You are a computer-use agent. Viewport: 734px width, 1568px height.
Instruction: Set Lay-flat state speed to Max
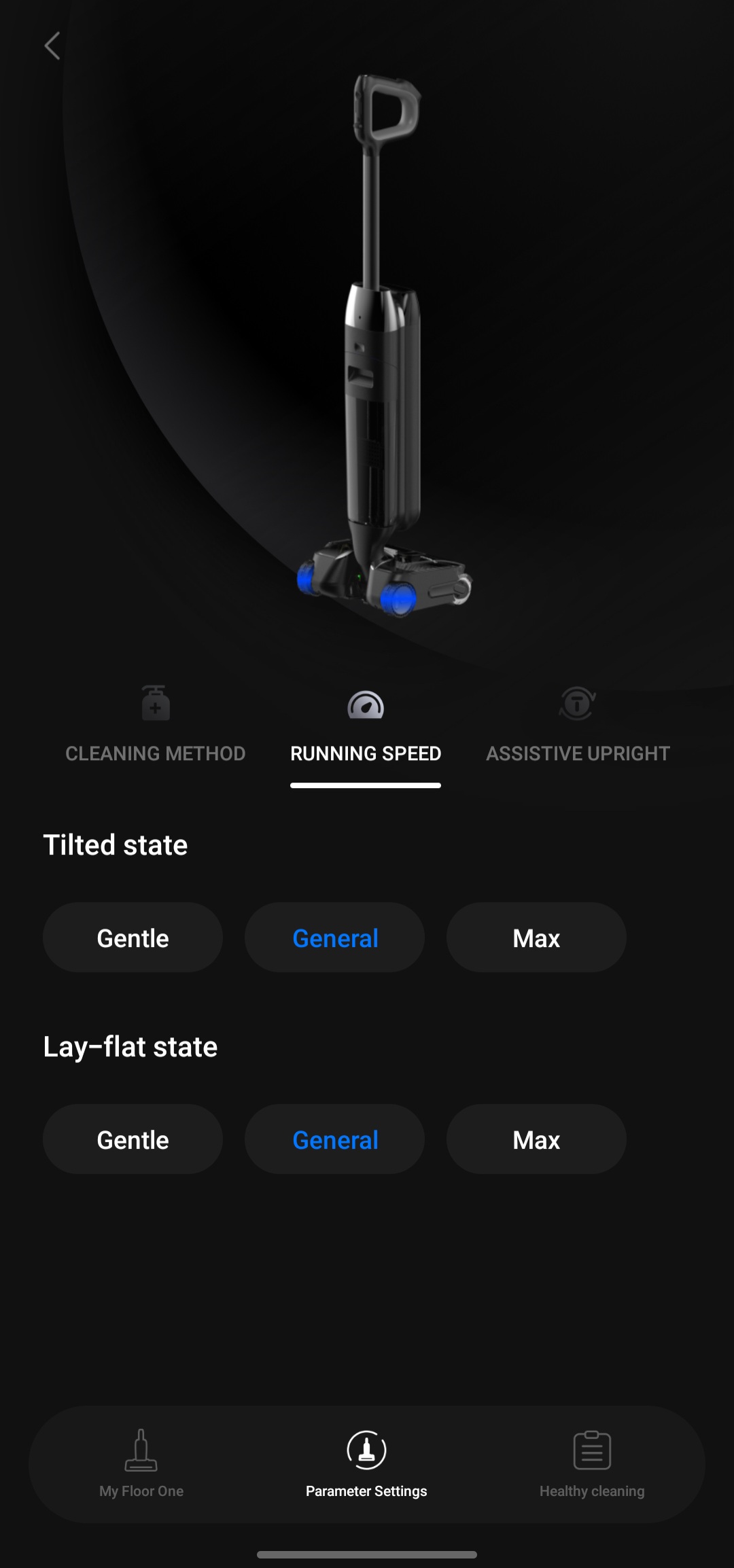(536, 1139)
